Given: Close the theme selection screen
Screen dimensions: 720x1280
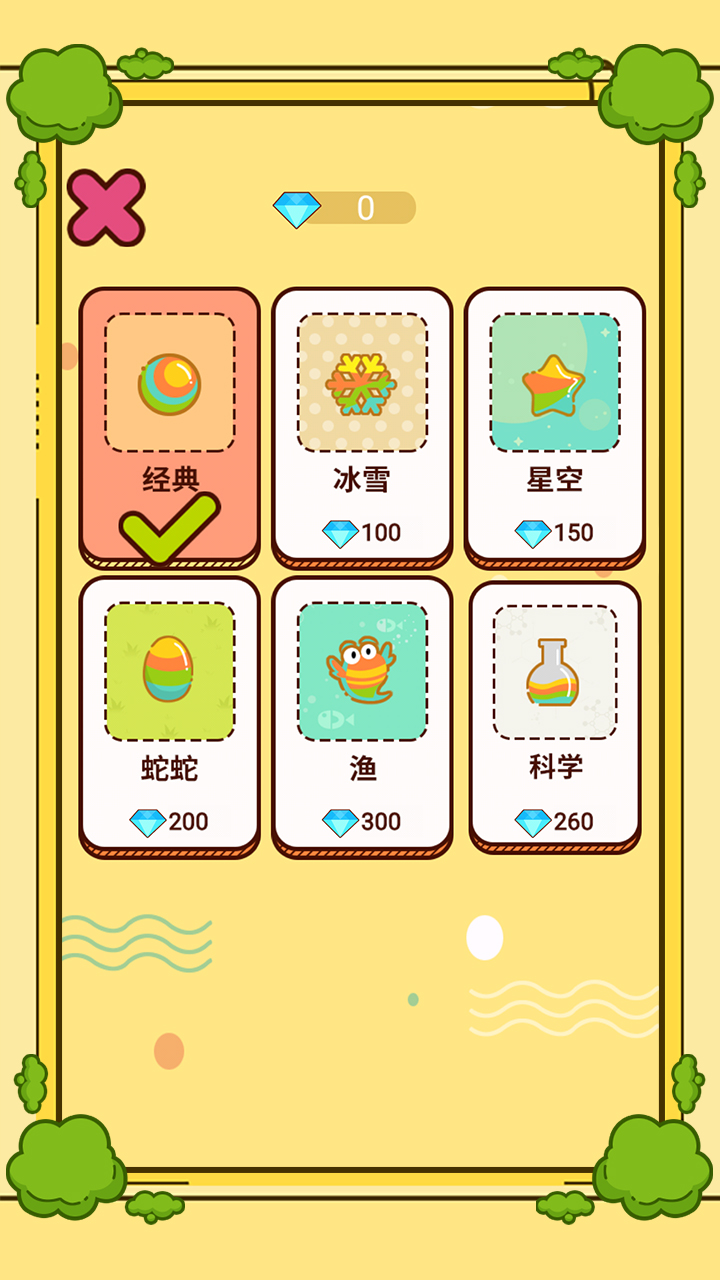Looking at the screenshot, I should click(x=106, y=207).
